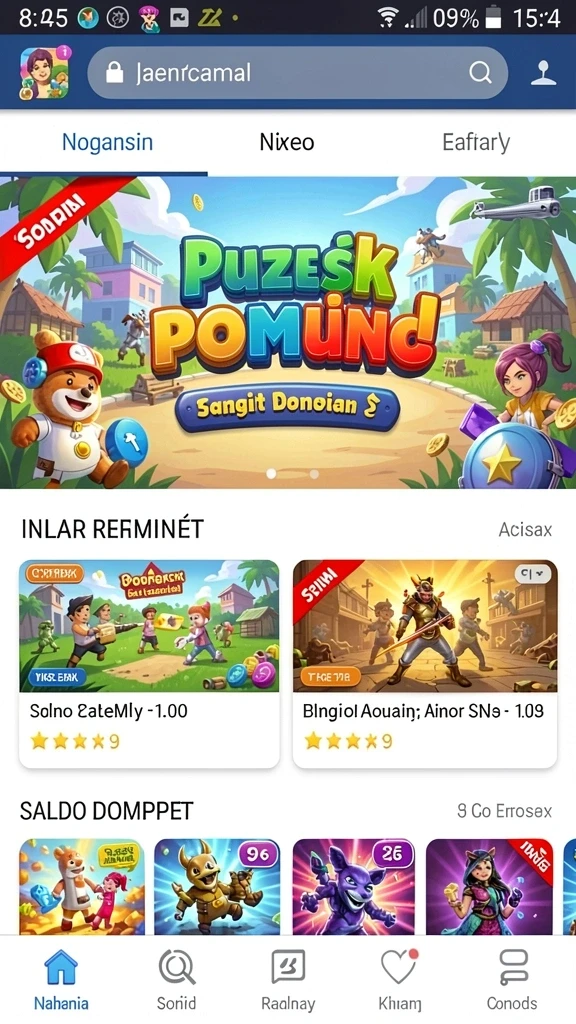Screen dimensions: 576x1024
Task: Open the Conods tab
Action: coord(512,980)
